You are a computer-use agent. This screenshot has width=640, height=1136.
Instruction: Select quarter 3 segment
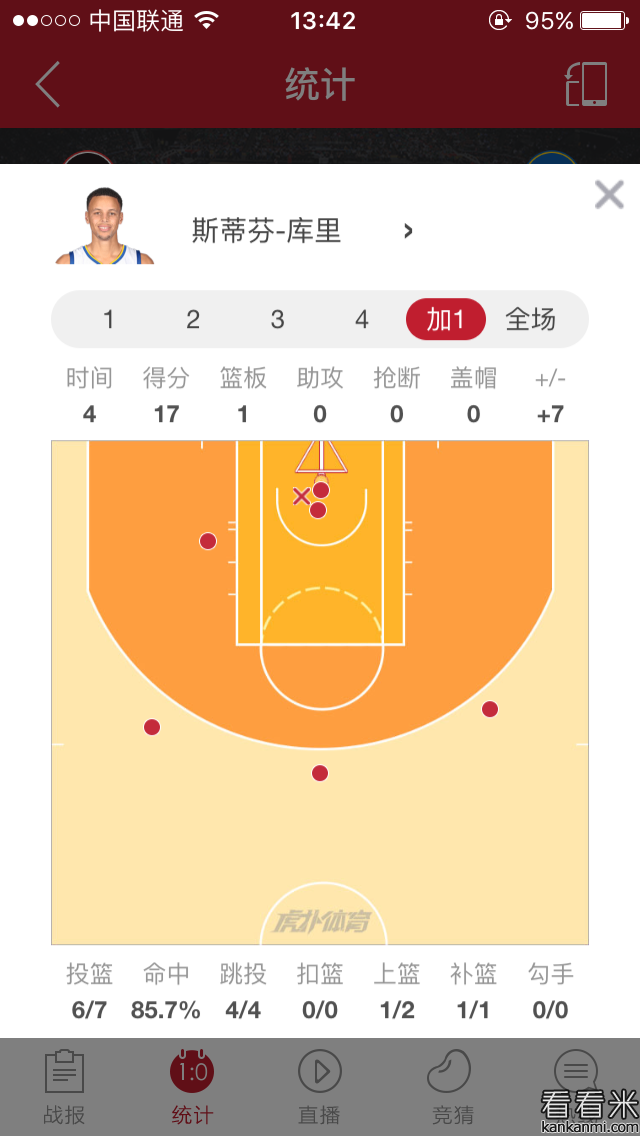[x=277, y=320]
